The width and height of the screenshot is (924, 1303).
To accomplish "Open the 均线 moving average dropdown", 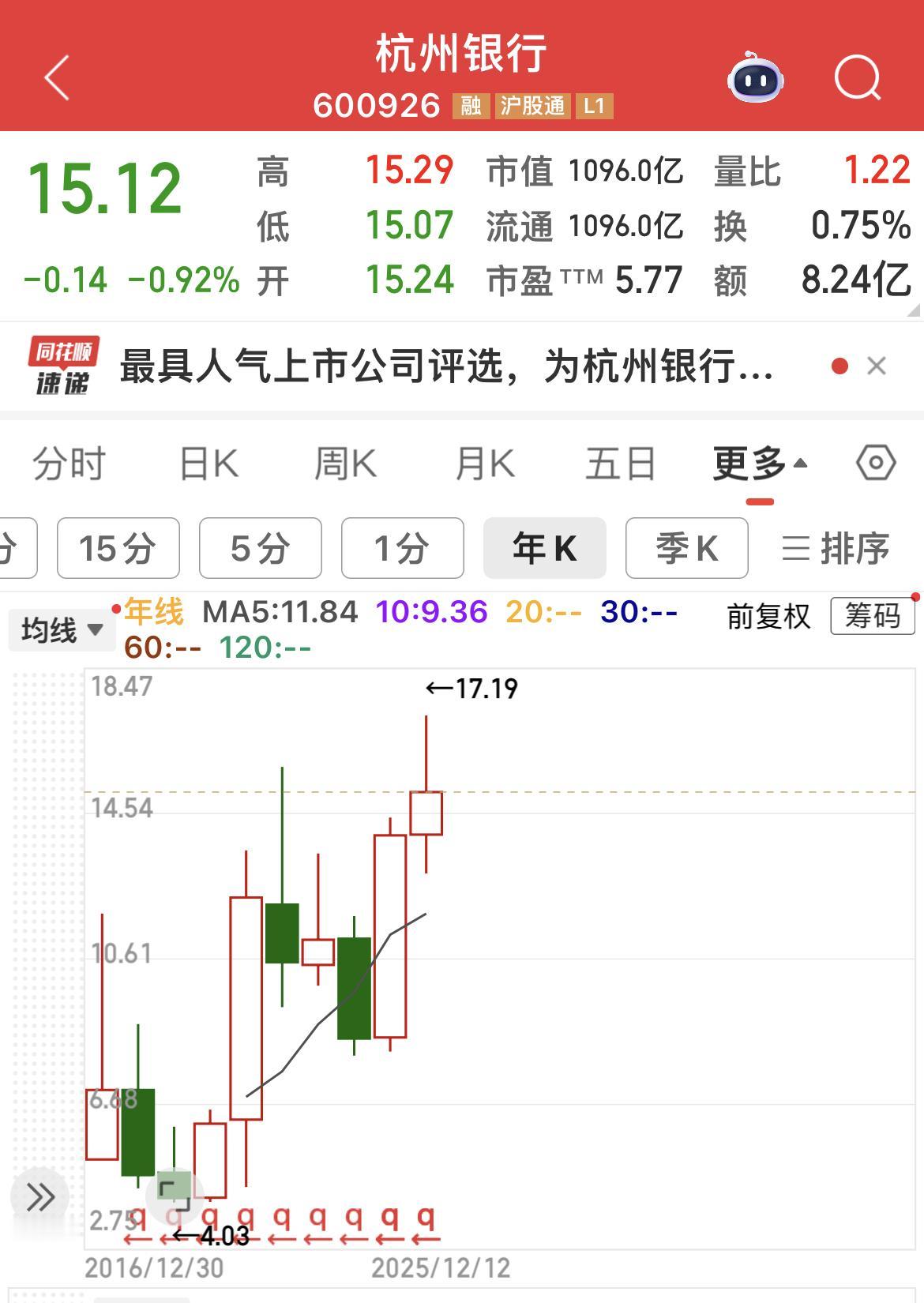I will pos(62,630).
